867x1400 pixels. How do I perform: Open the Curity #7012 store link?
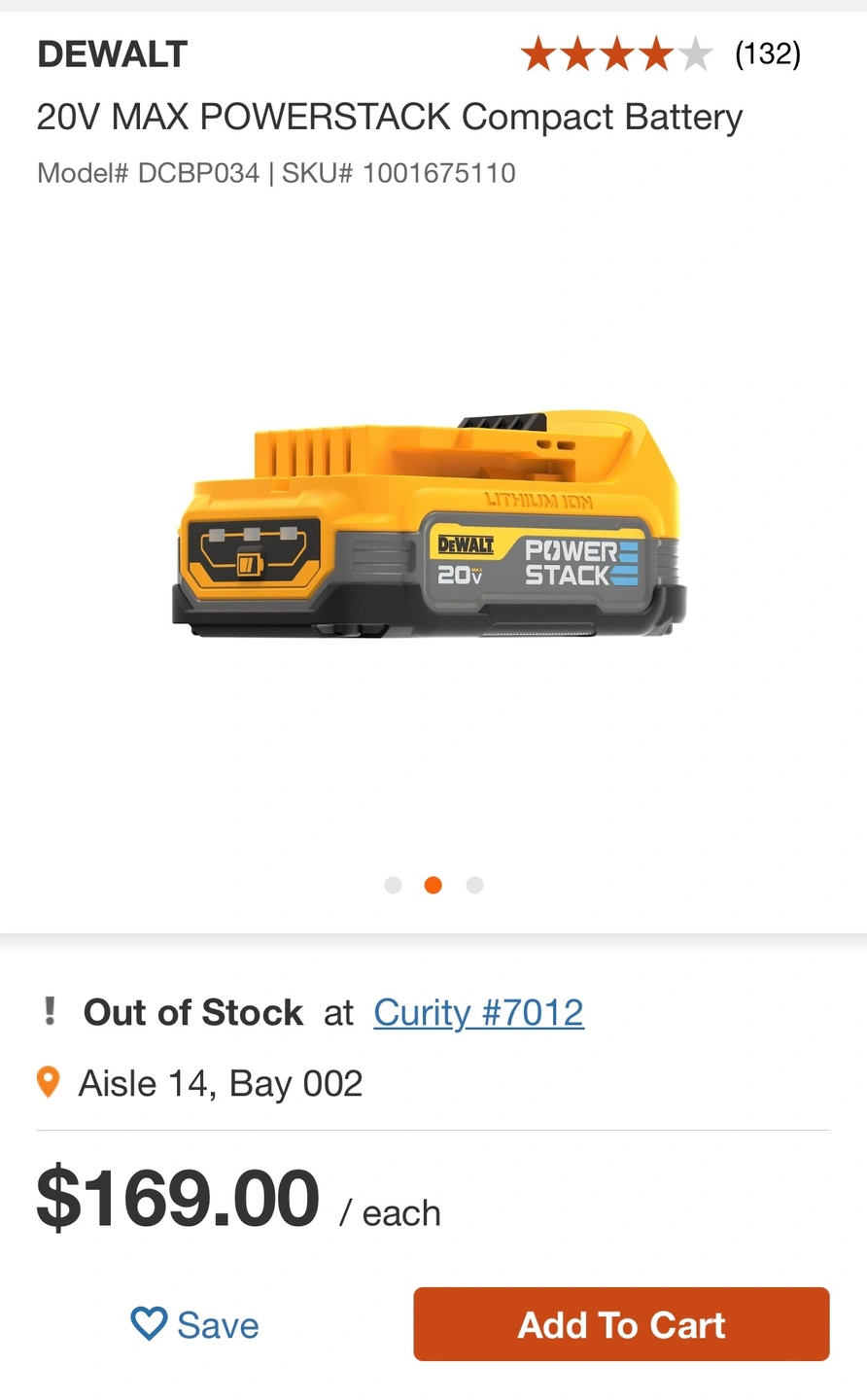pos(478,1012)
